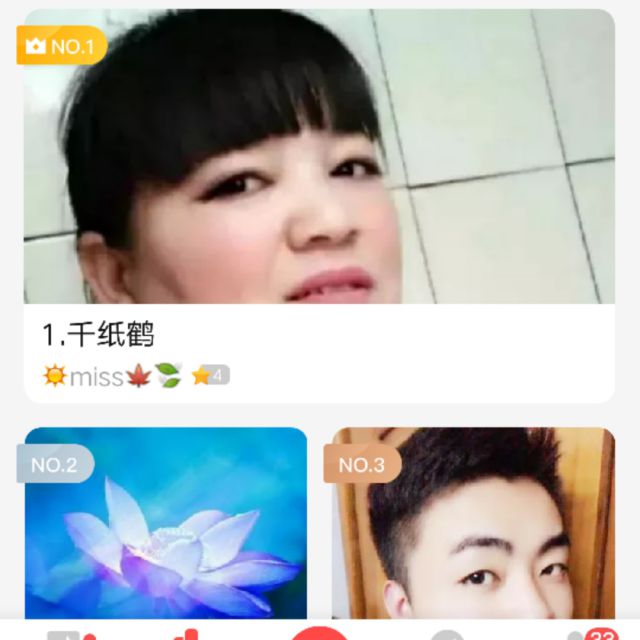Open the NO.1 ranked card 千纸鹤

tap(319, 205)
